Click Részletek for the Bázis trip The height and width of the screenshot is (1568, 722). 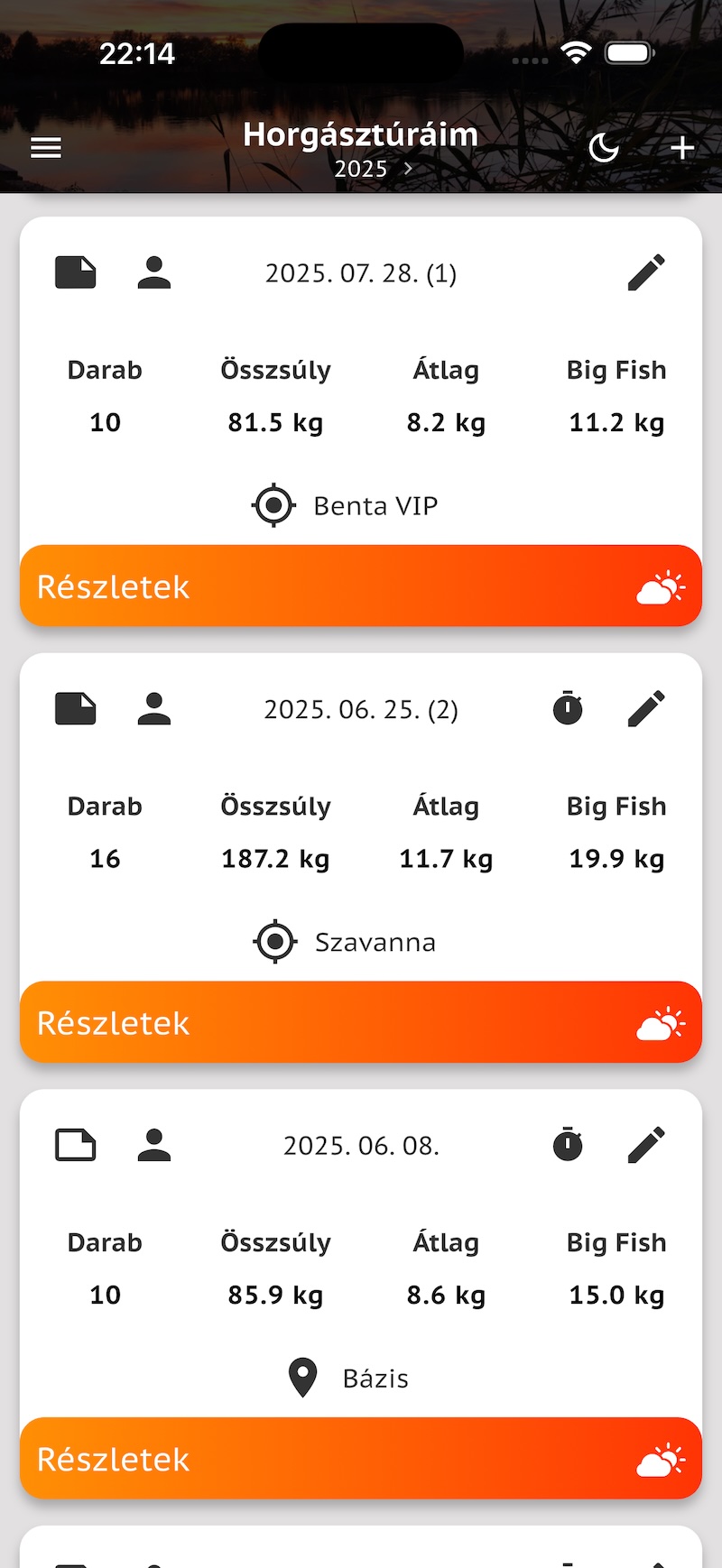(x=113, y=1459)
